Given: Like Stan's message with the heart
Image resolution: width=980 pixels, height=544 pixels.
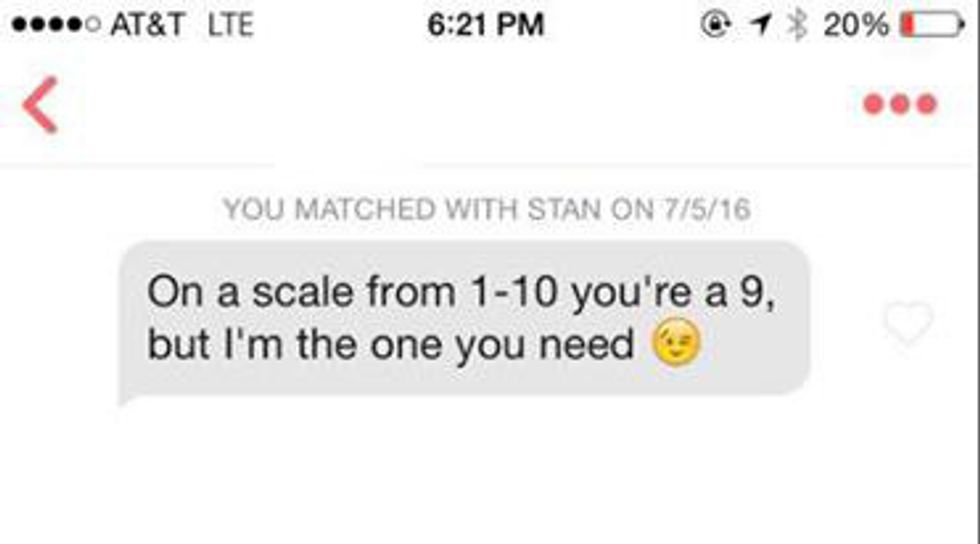Looking at the screenshot, I should click(908, 322).
